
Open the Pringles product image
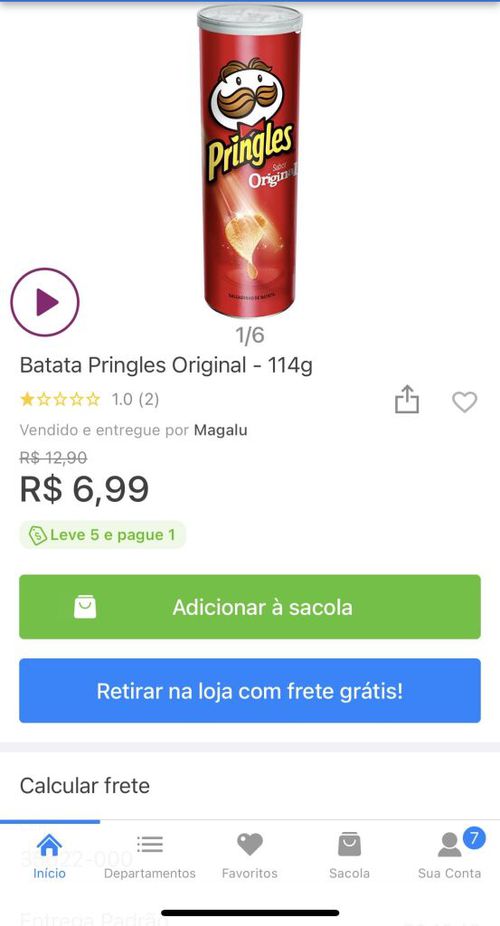click(x=250, y=161)
